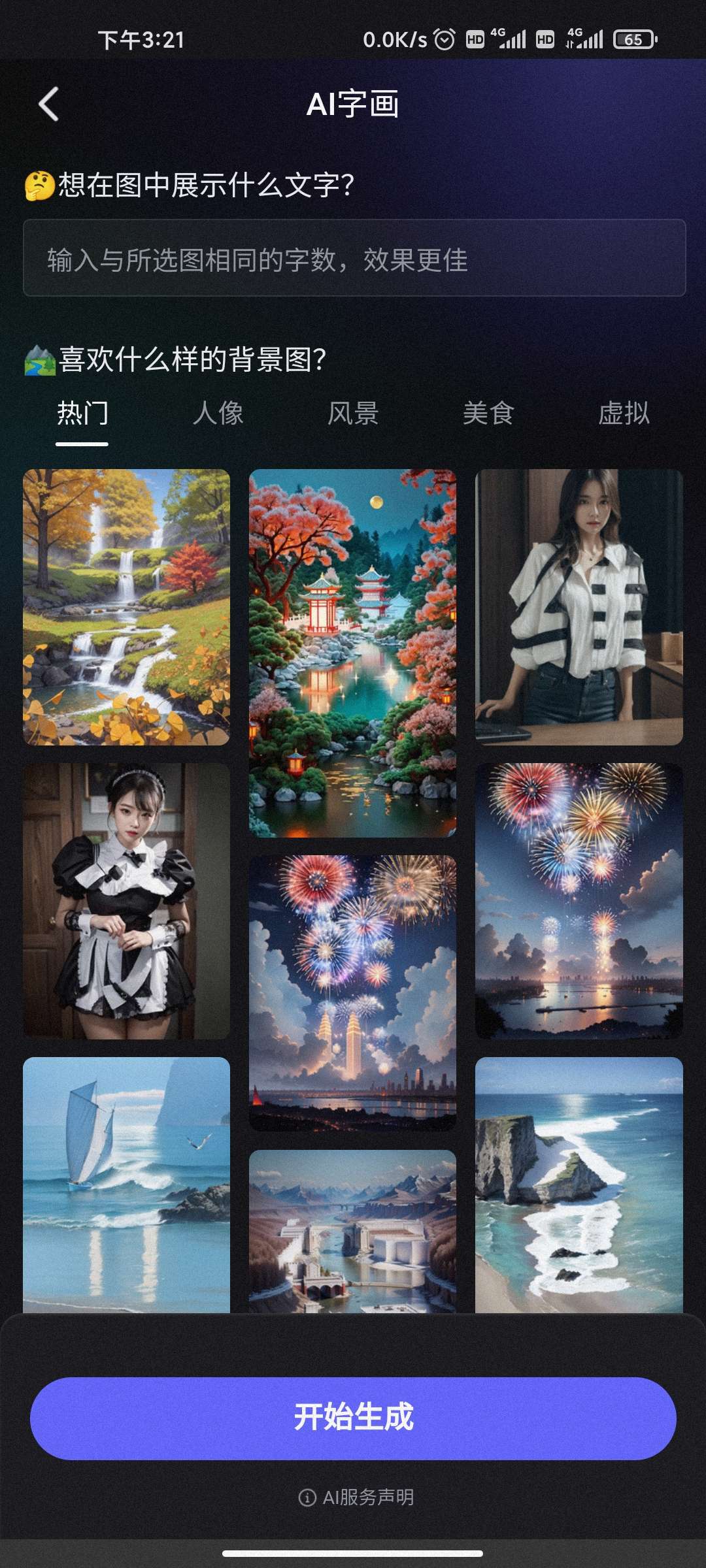The image size is (706, 1568).
Task: Pick the woman in striped shirt image
Action: click(579, 607)
